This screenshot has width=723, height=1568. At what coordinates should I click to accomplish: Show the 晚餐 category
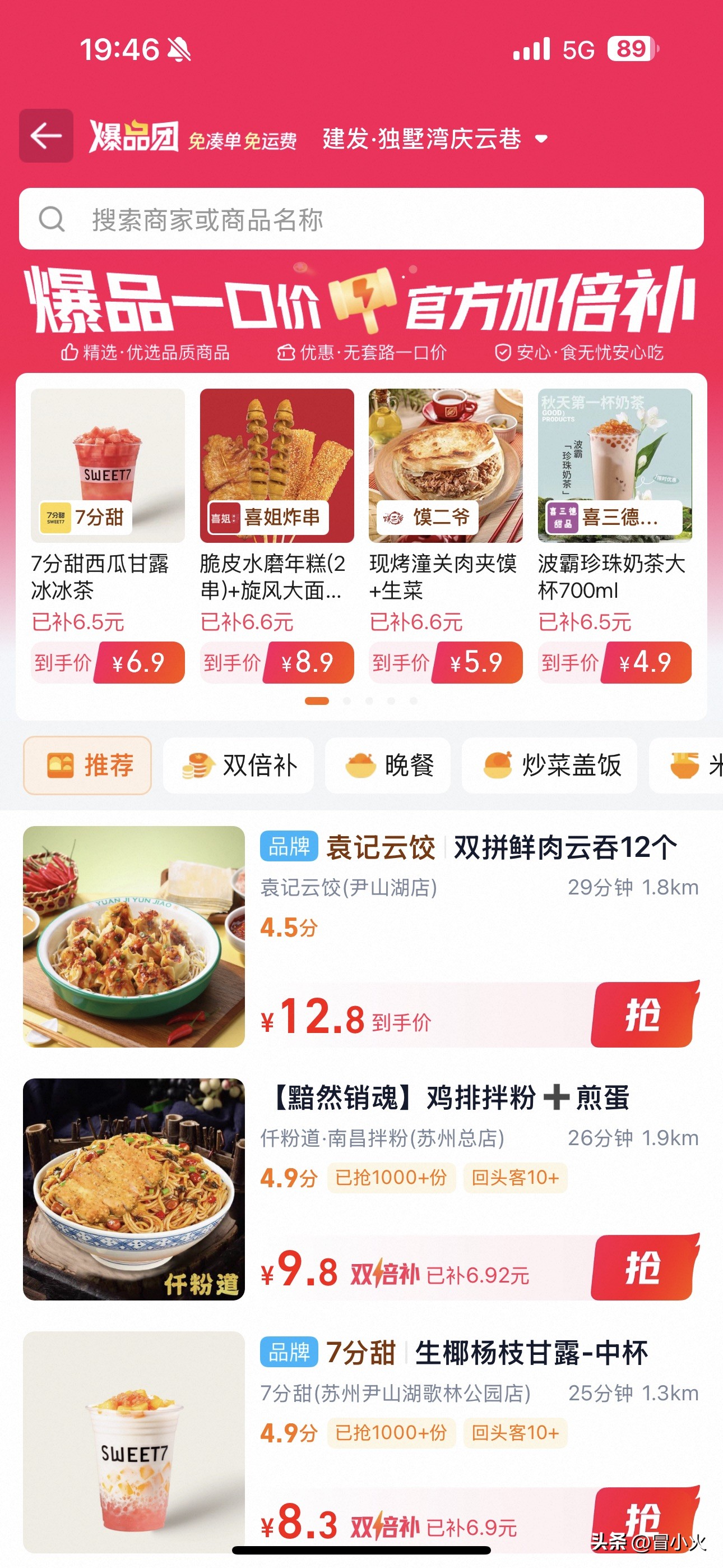coord(388,765)
